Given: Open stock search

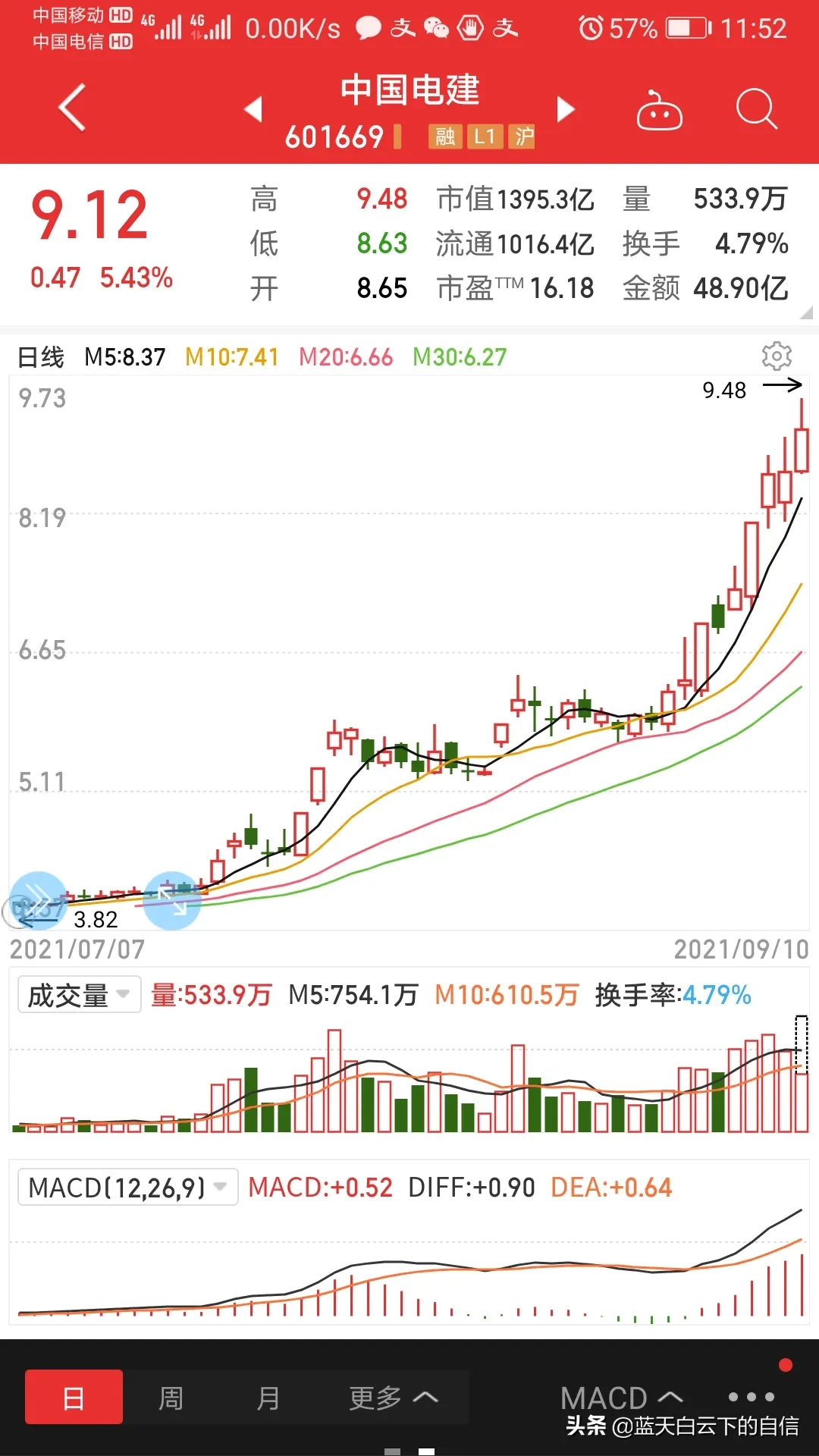Looking at the screenshot, I should click(756, 109).
